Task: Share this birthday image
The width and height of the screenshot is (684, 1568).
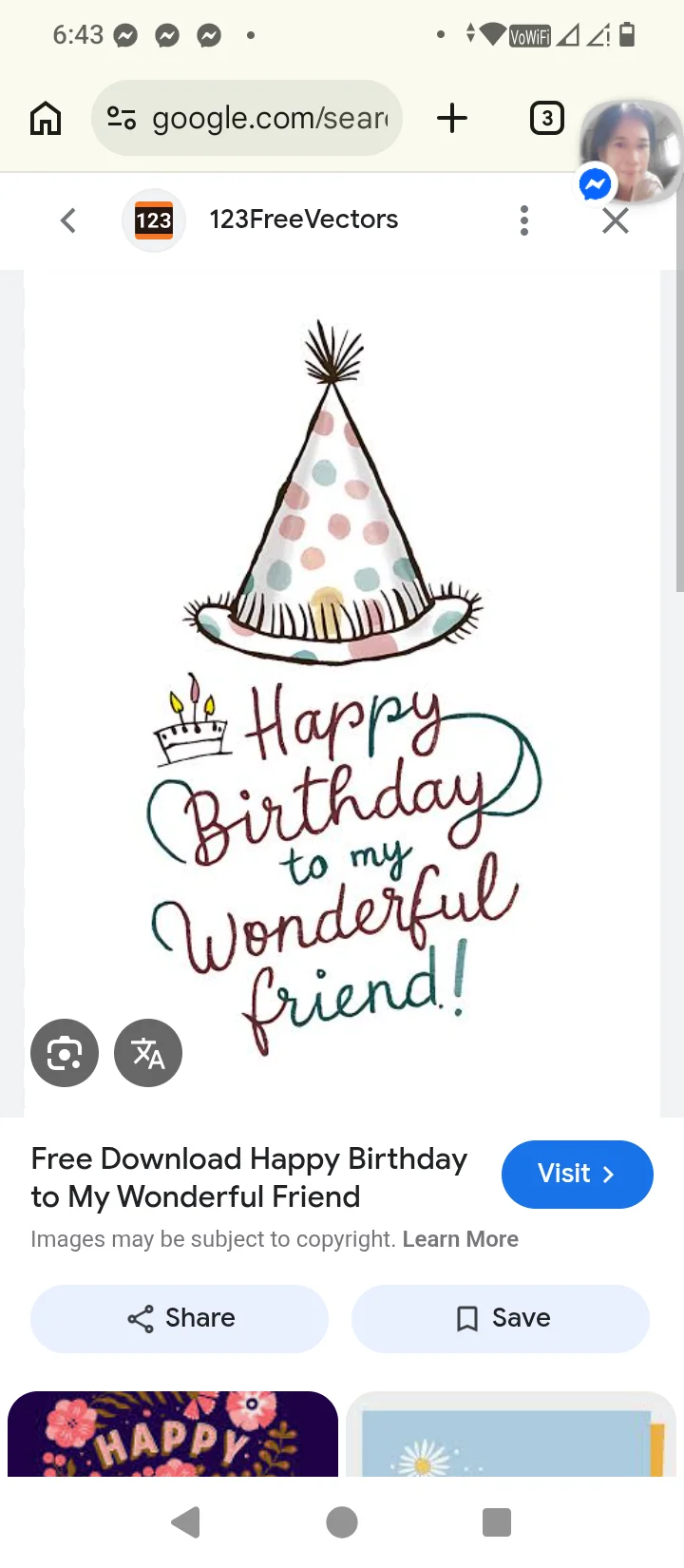Action: click(x=180, y=1318)
